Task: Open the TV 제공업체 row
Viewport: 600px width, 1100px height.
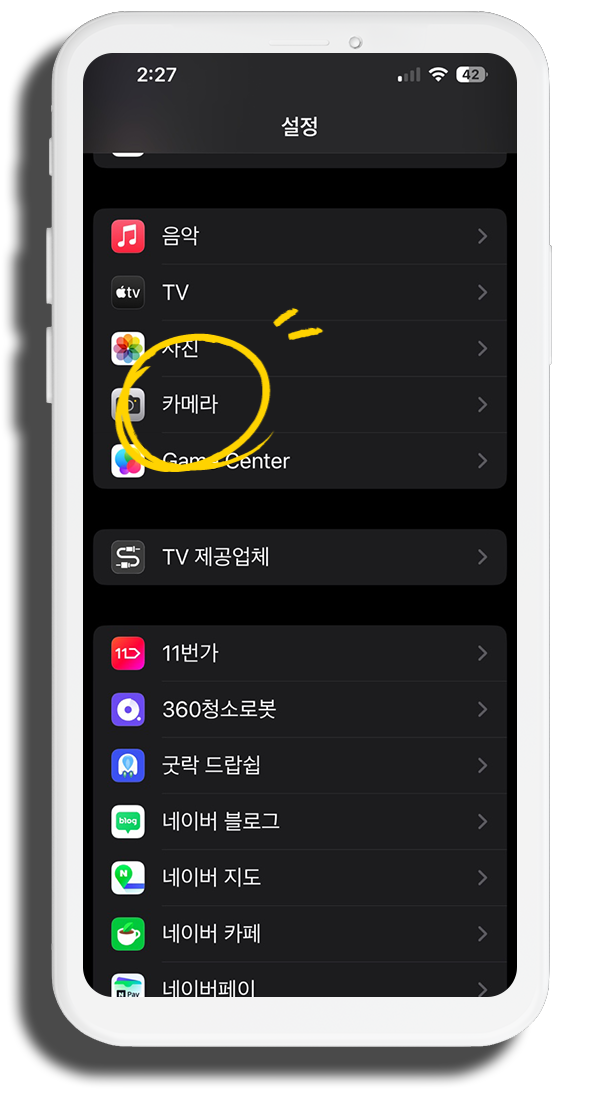Action: pyautogui.click(x=300, y=557)
